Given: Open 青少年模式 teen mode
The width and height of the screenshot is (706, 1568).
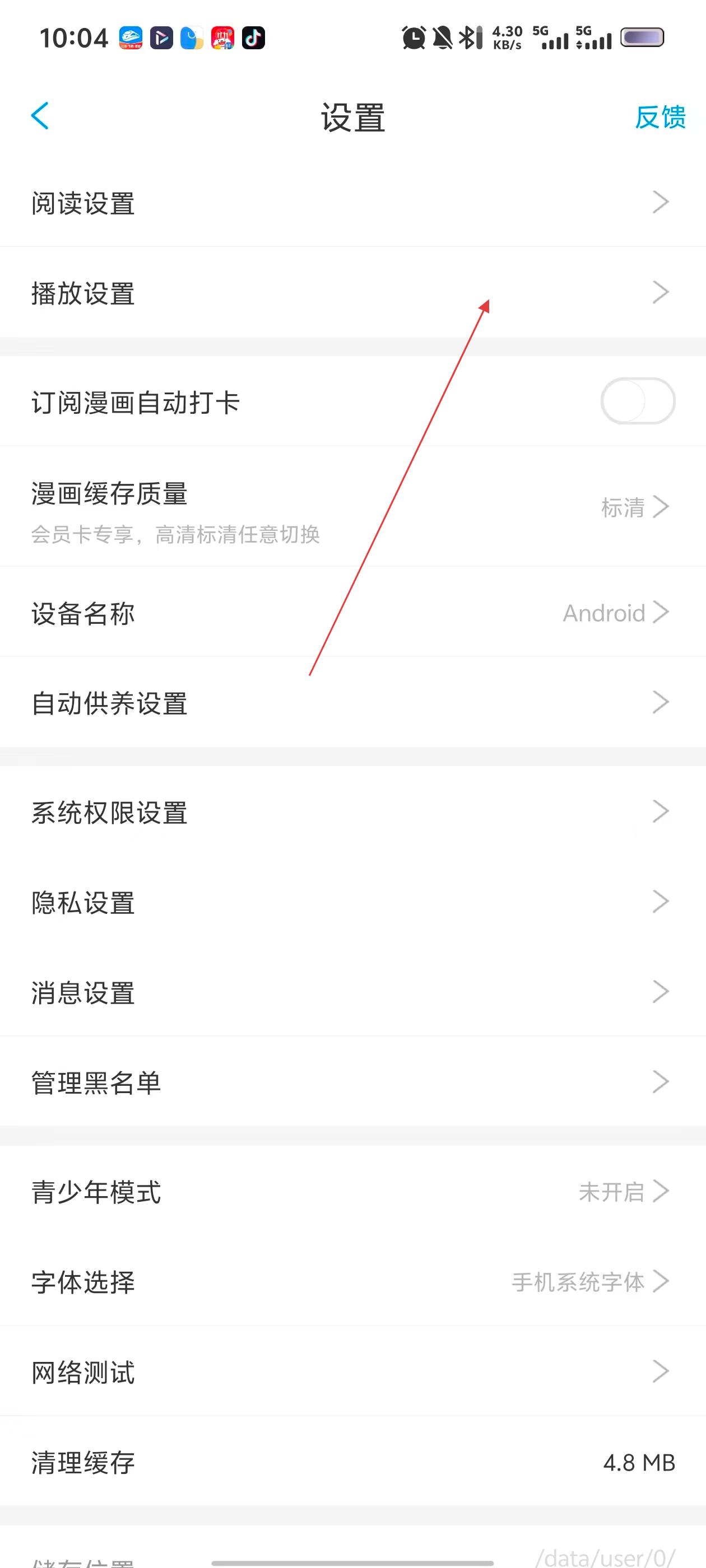Looking at the screenshot, I should pos(352,1192).
